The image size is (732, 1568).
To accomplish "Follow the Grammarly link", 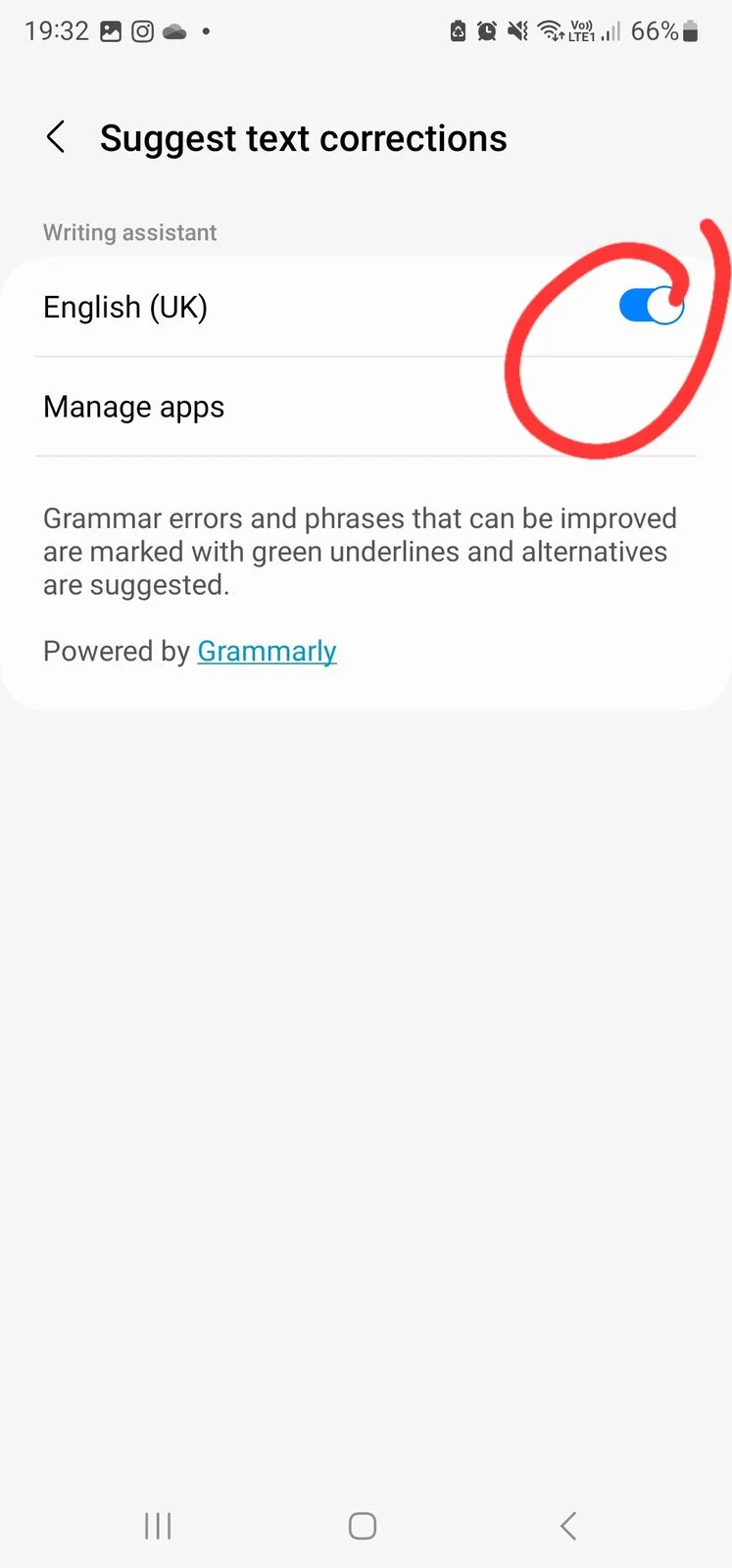I will click(x=267, y=651).
